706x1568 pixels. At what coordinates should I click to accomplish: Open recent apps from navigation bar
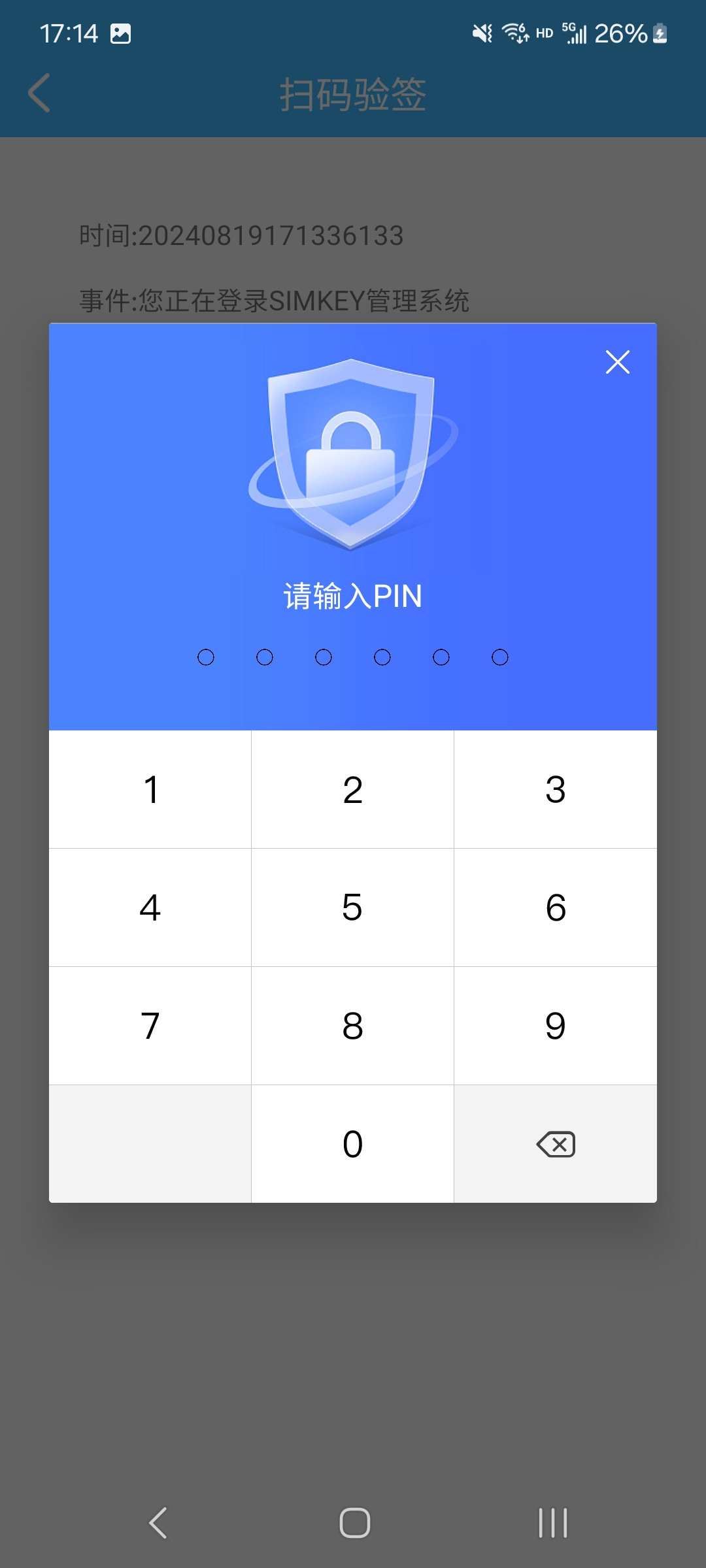tap(552, 1523)
